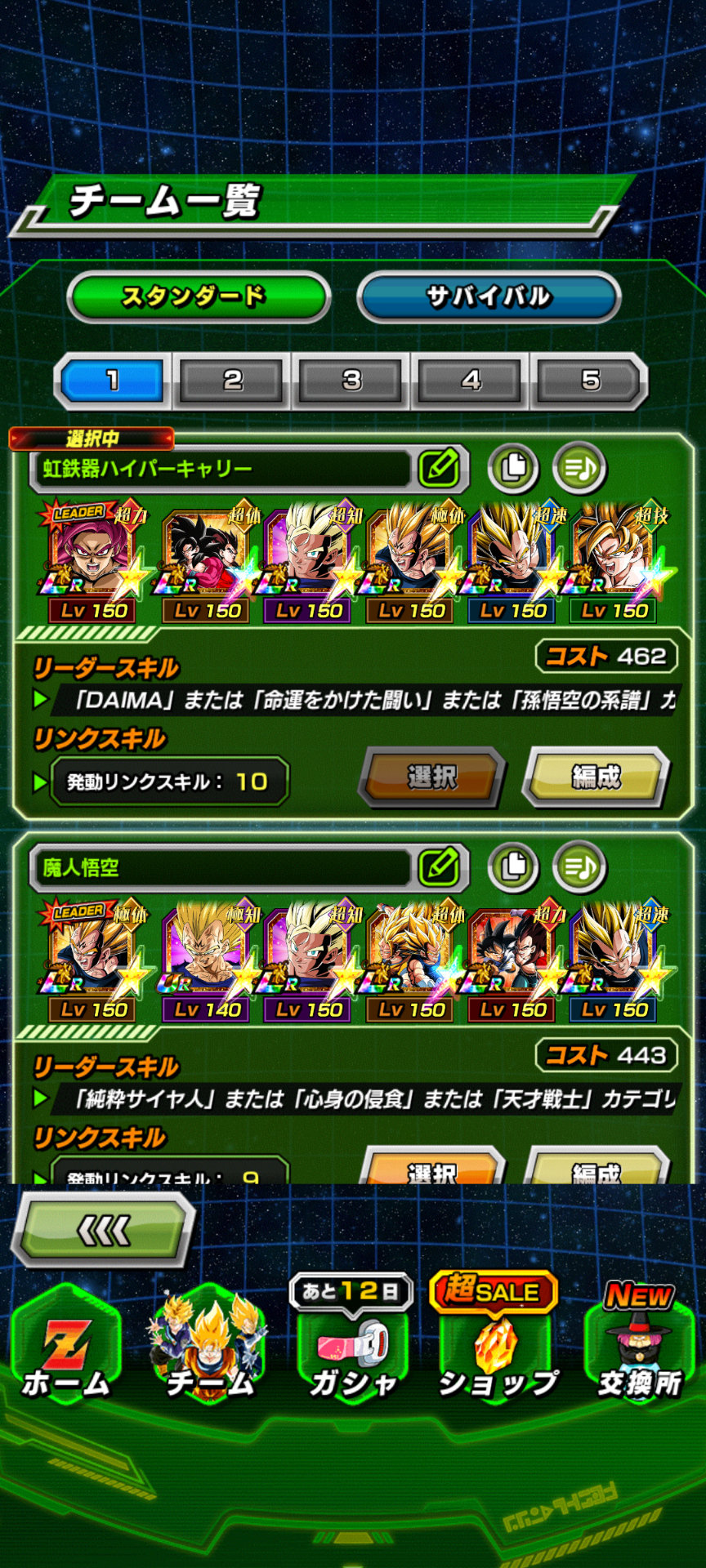
Task: Open team page 4
Action: click(x=471, y=381)
